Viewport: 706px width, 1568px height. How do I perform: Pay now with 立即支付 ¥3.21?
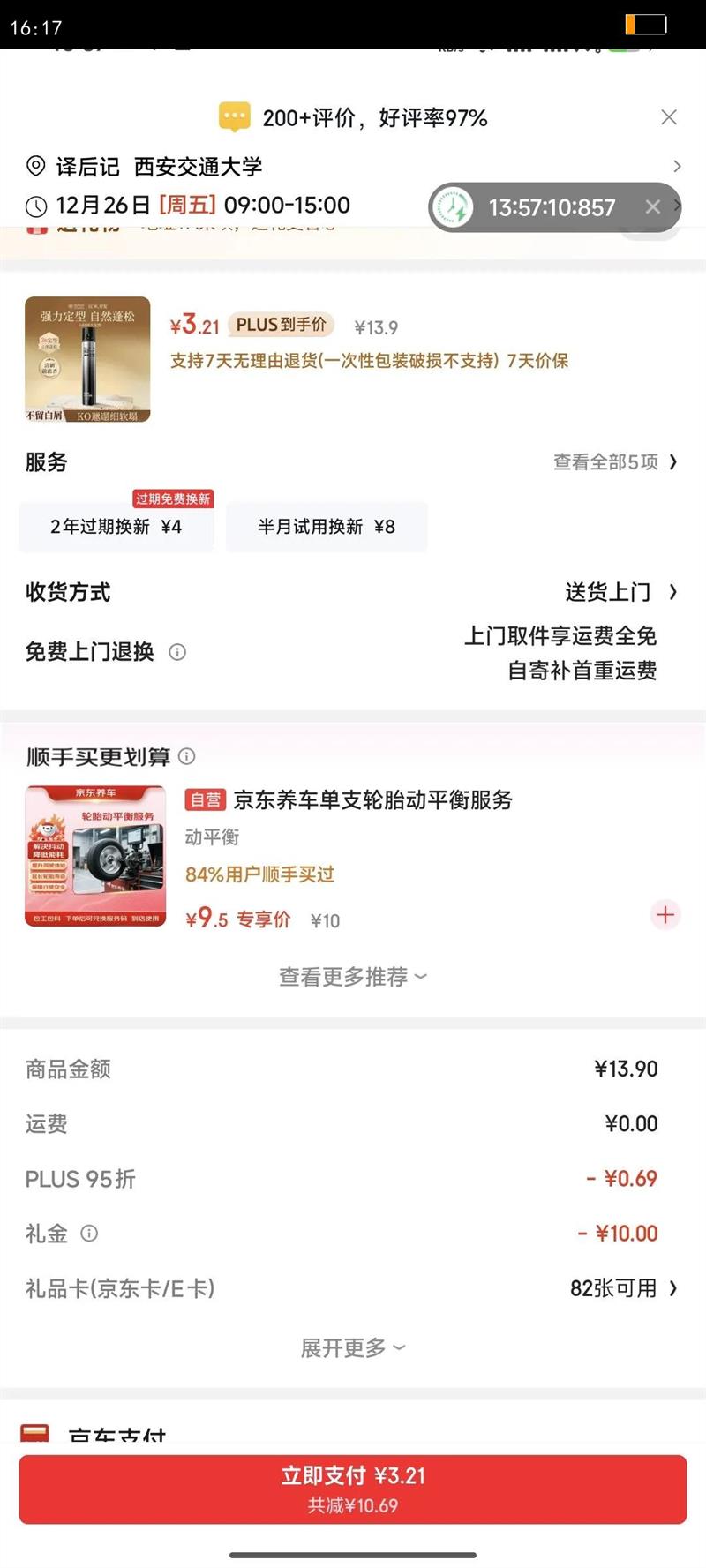353,1489
